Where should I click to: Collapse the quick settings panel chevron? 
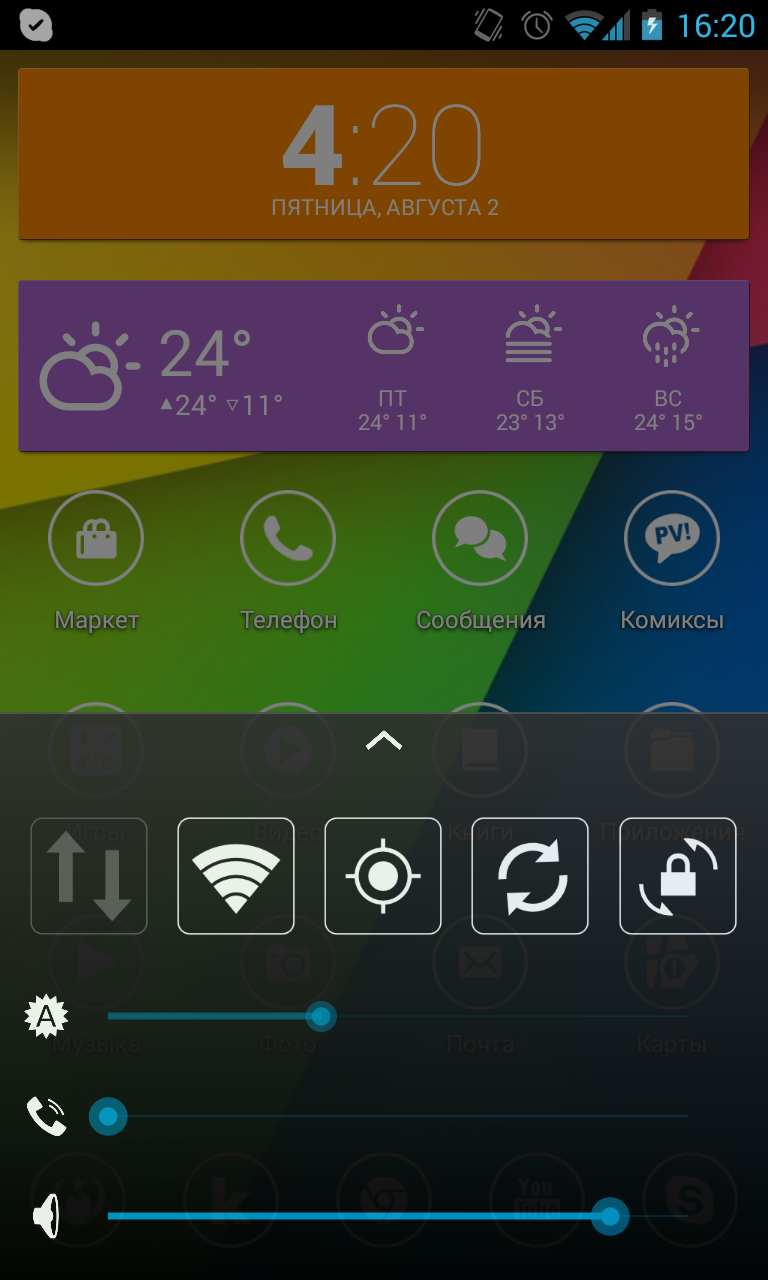pyautogui.click(x=384, y=740)
